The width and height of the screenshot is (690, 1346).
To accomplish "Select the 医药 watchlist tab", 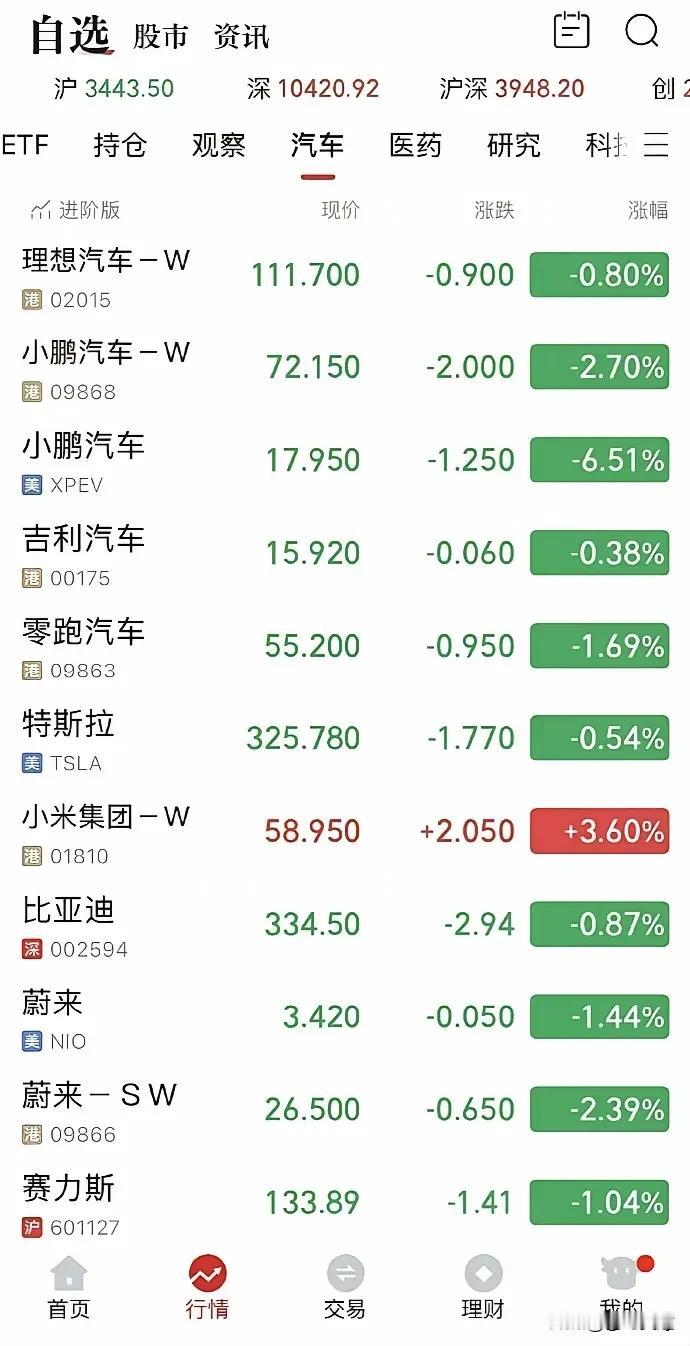I will click(x=415, y=146).
